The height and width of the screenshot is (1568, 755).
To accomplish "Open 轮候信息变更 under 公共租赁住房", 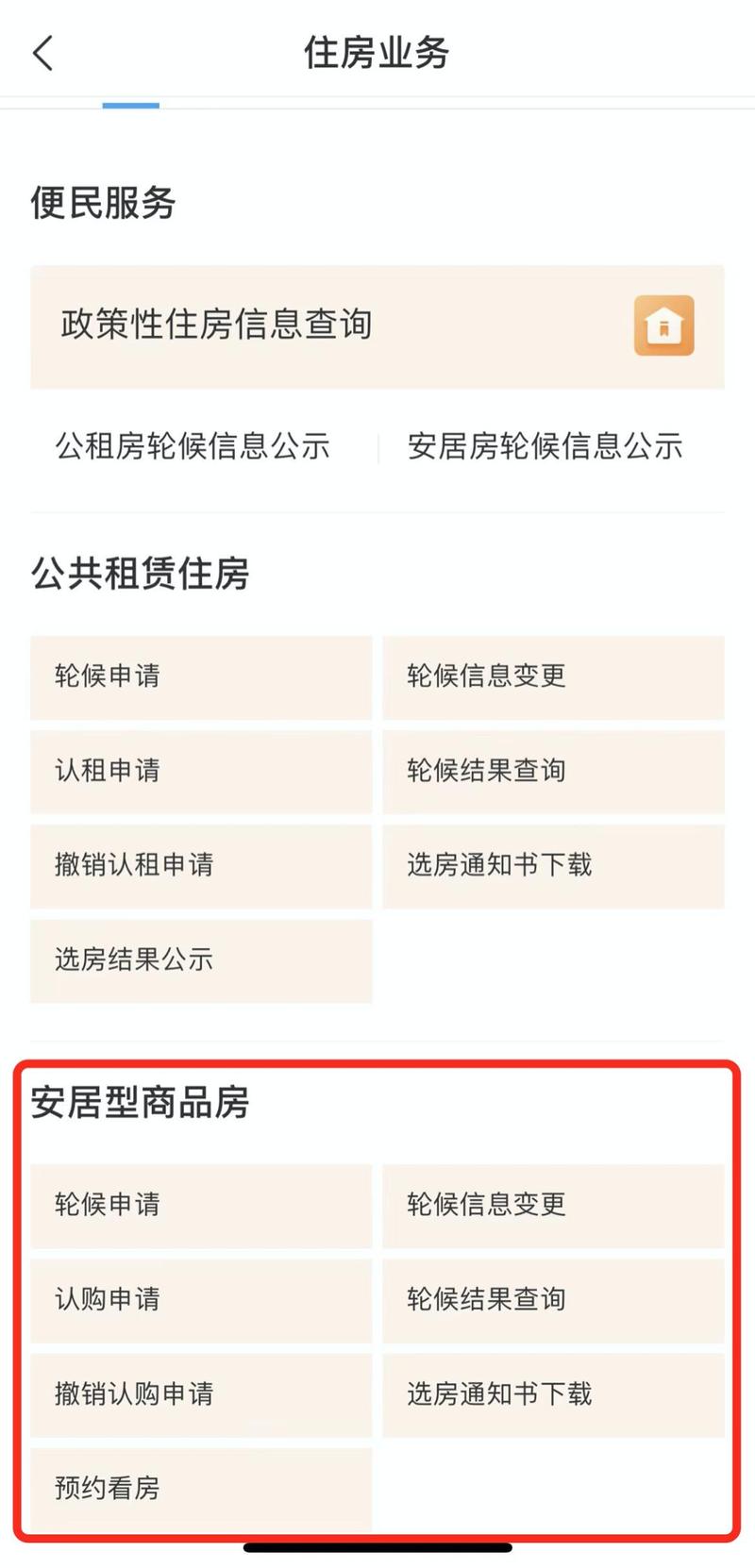I will point(553,676).
